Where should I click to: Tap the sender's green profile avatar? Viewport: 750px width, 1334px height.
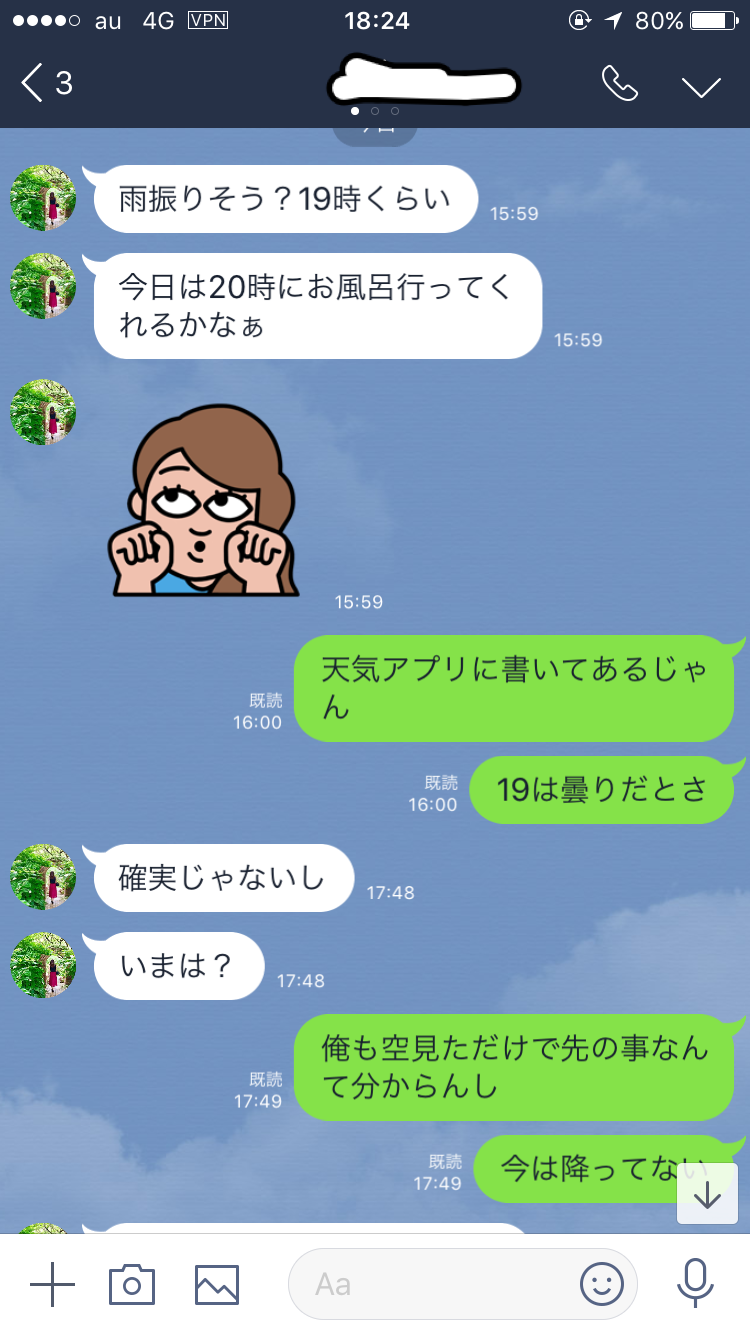[x=42, y=197]
